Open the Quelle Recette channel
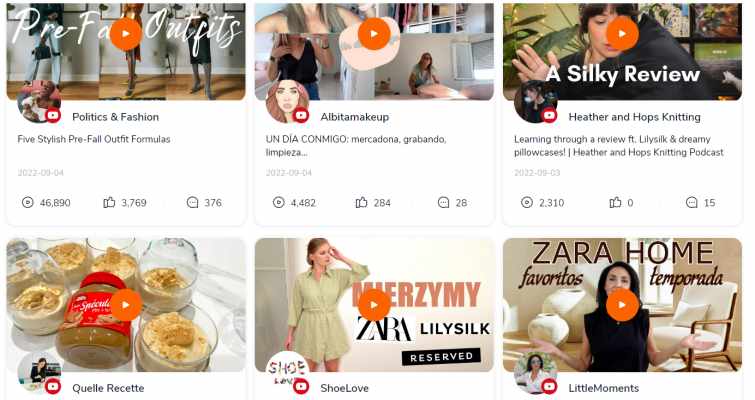 (x=108, y=388)
